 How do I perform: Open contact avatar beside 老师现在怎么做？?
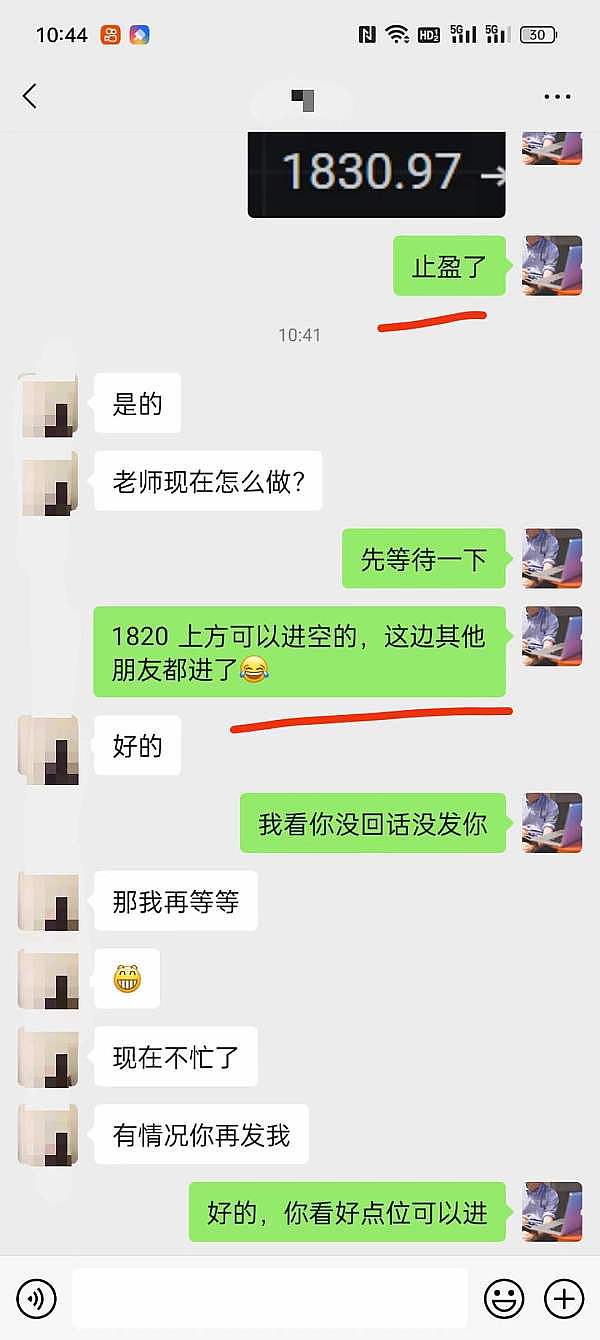pyautogui.click(x=48, y=483)
